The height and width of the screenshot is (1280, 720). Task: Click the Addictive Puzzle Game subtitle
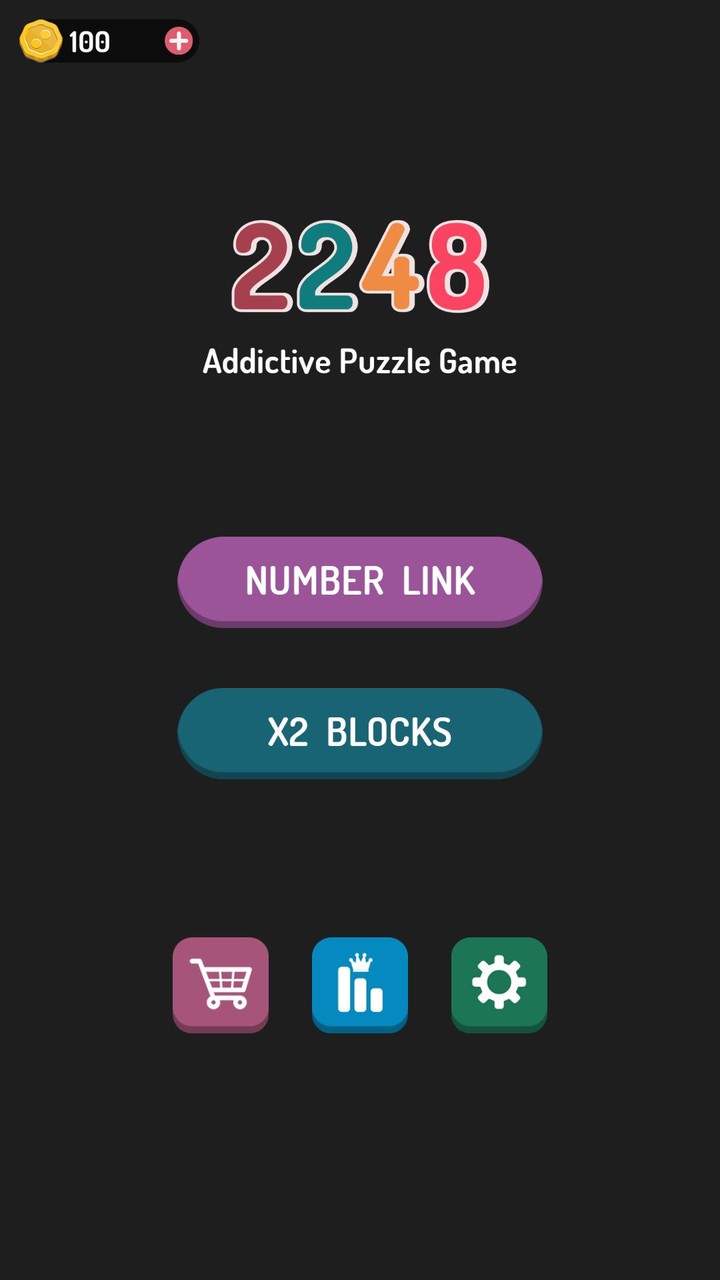[360, 361]
